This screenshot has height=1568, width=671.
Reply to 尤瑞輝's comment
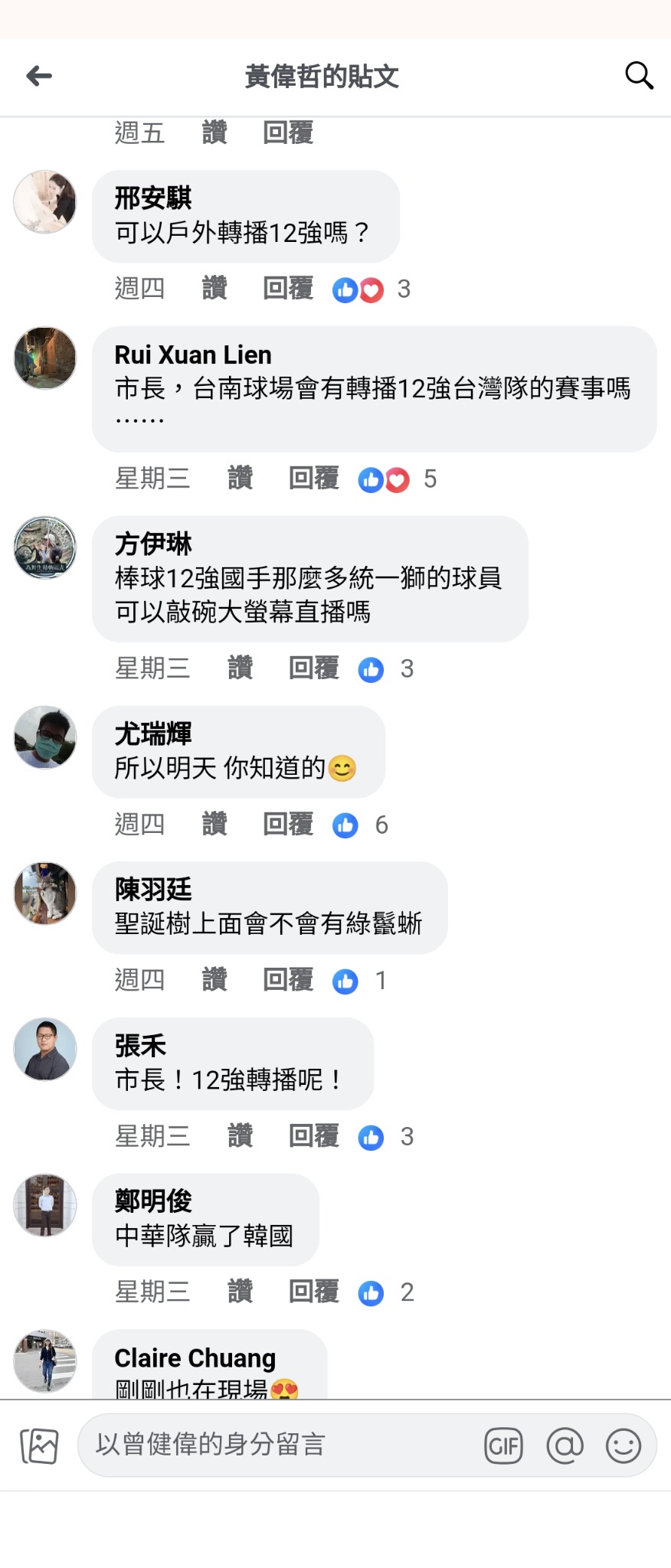point(288,825)
